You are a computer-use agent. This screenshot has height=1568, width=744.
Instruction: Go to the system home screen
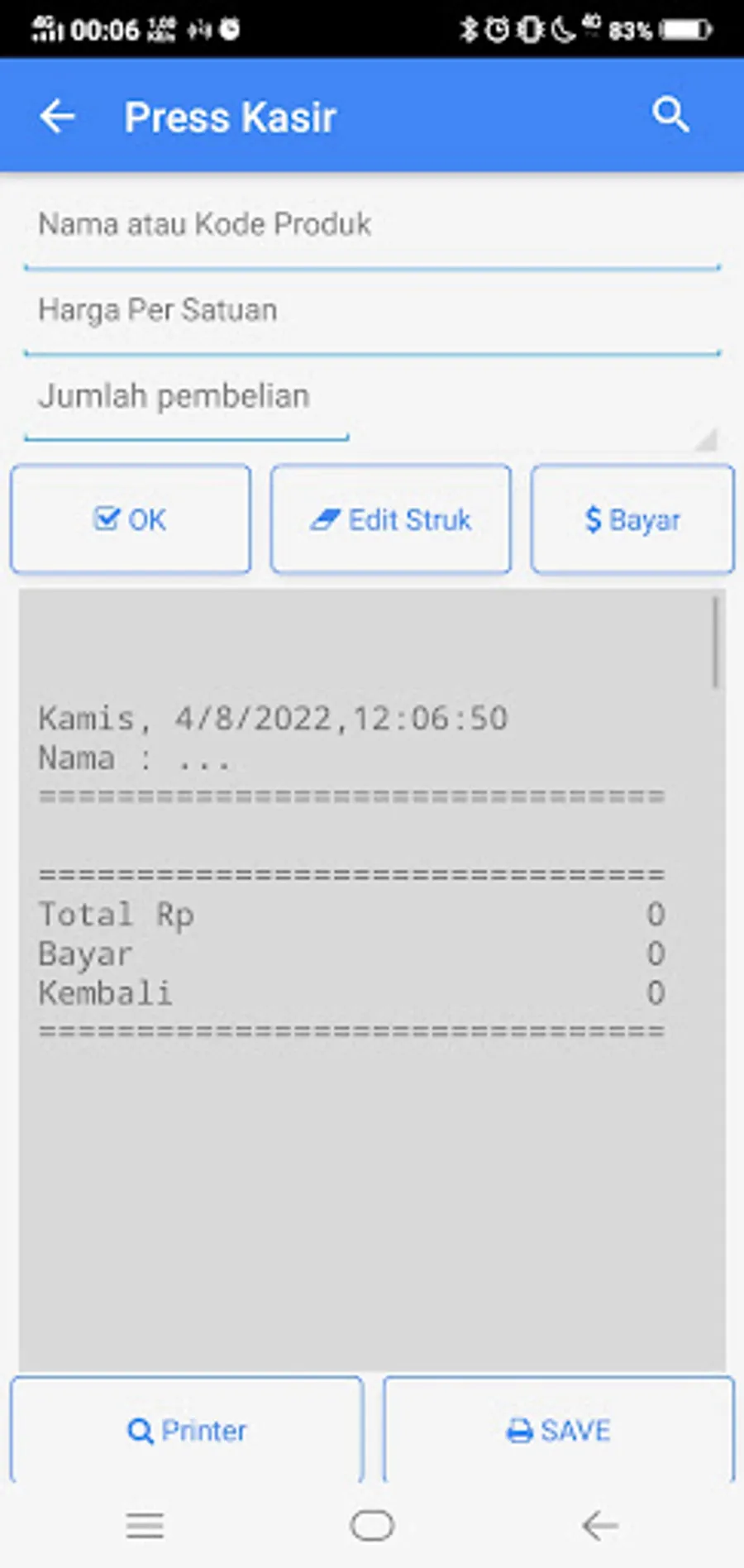372,1526
